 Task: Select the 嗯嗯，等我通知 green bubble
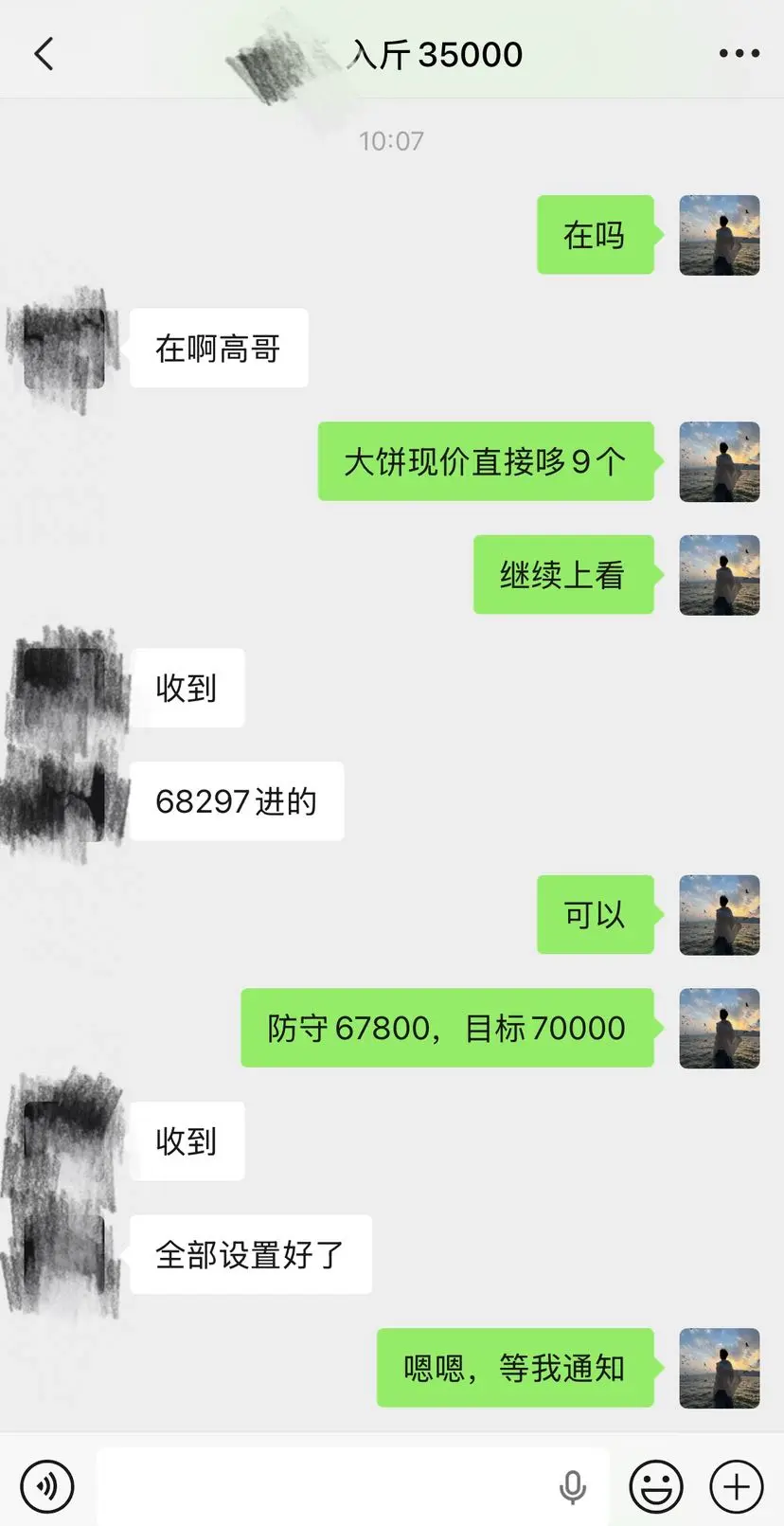click(x=515, y=1367)
